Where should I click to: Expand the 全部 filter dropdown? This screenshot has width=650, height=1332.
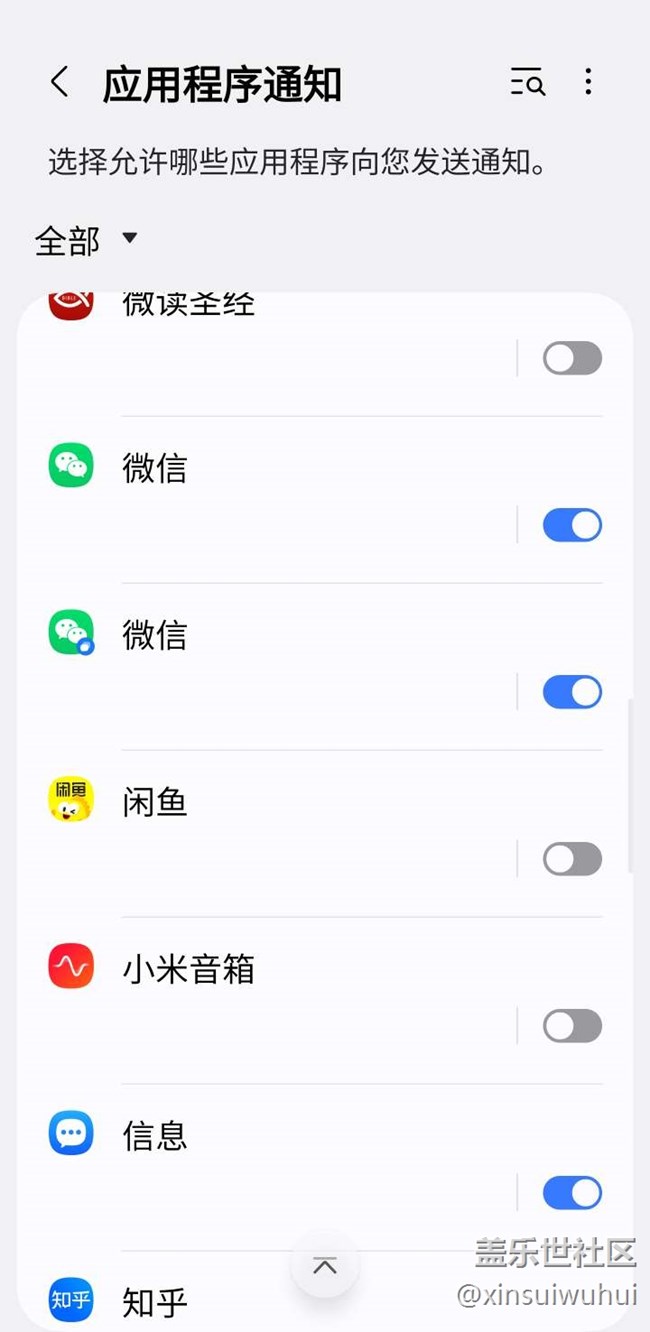pos(86,240)
